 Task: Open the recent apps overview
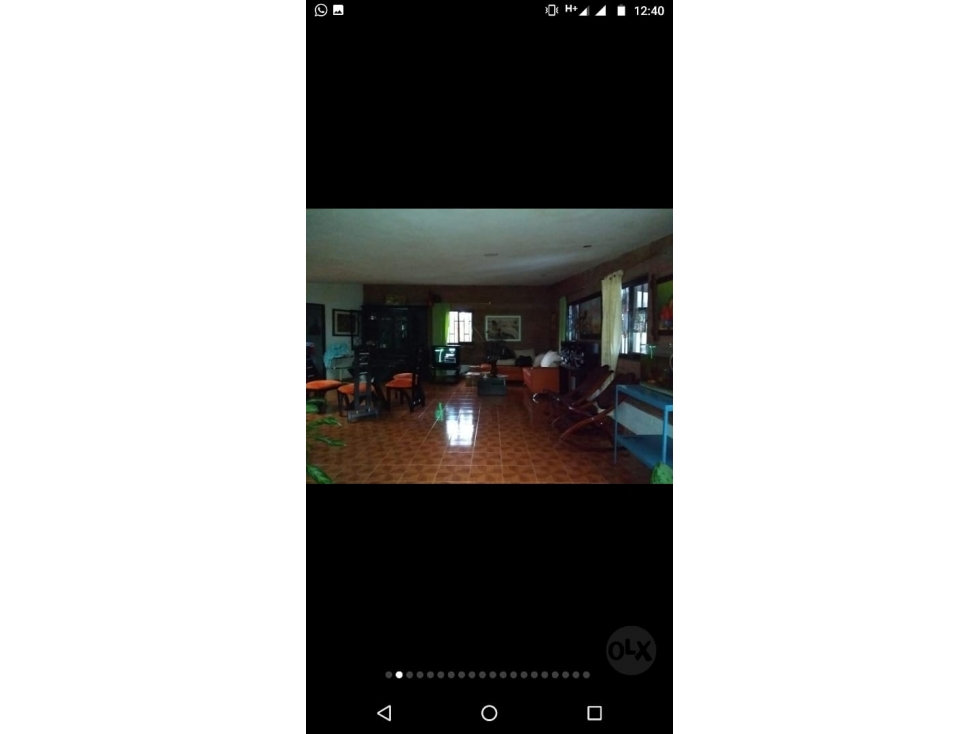pos(594,713)
